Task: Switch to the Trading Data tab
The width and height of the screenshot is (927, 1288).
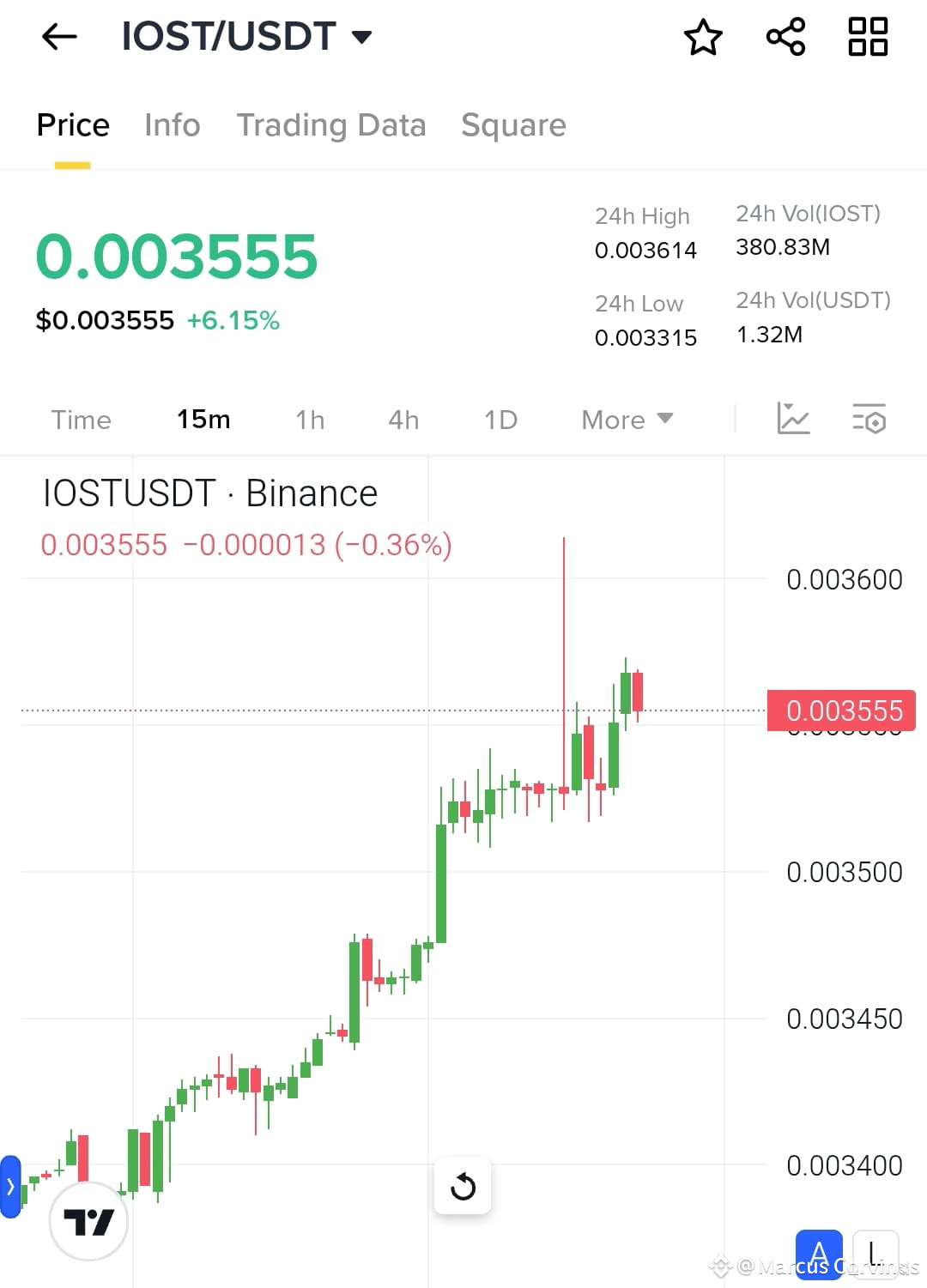Action: [331, 125]
